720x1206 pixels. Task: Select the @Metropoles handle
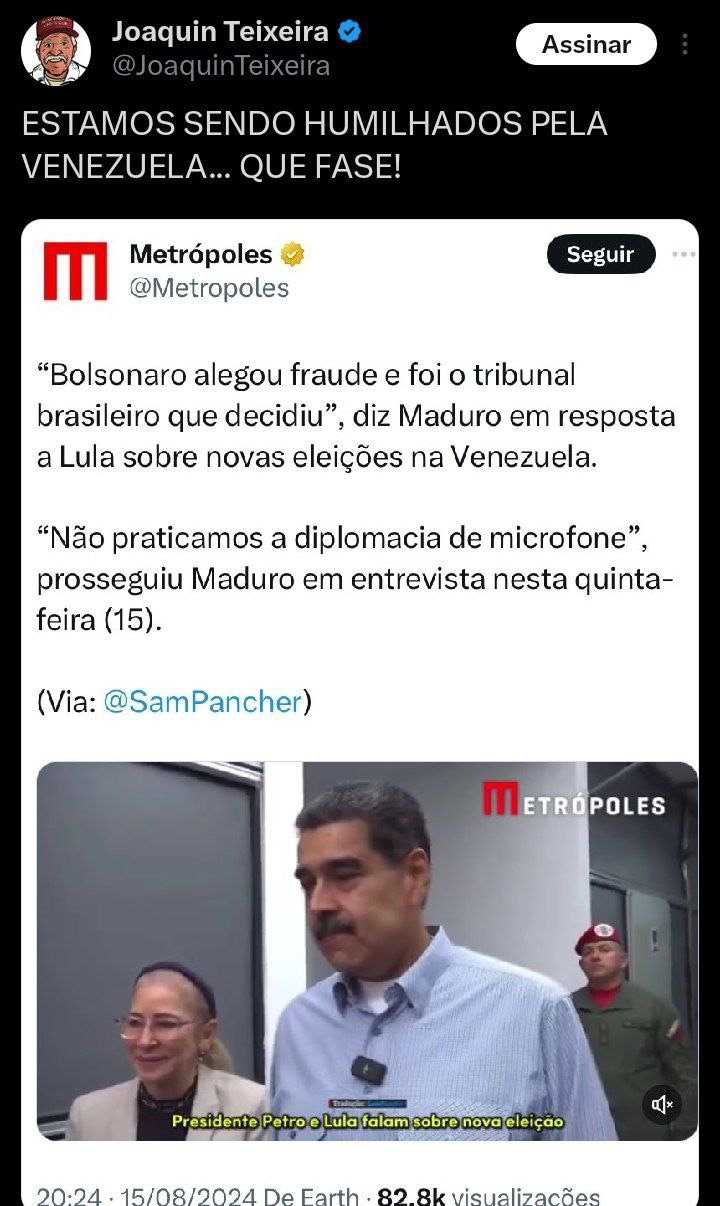pos(208,287)
